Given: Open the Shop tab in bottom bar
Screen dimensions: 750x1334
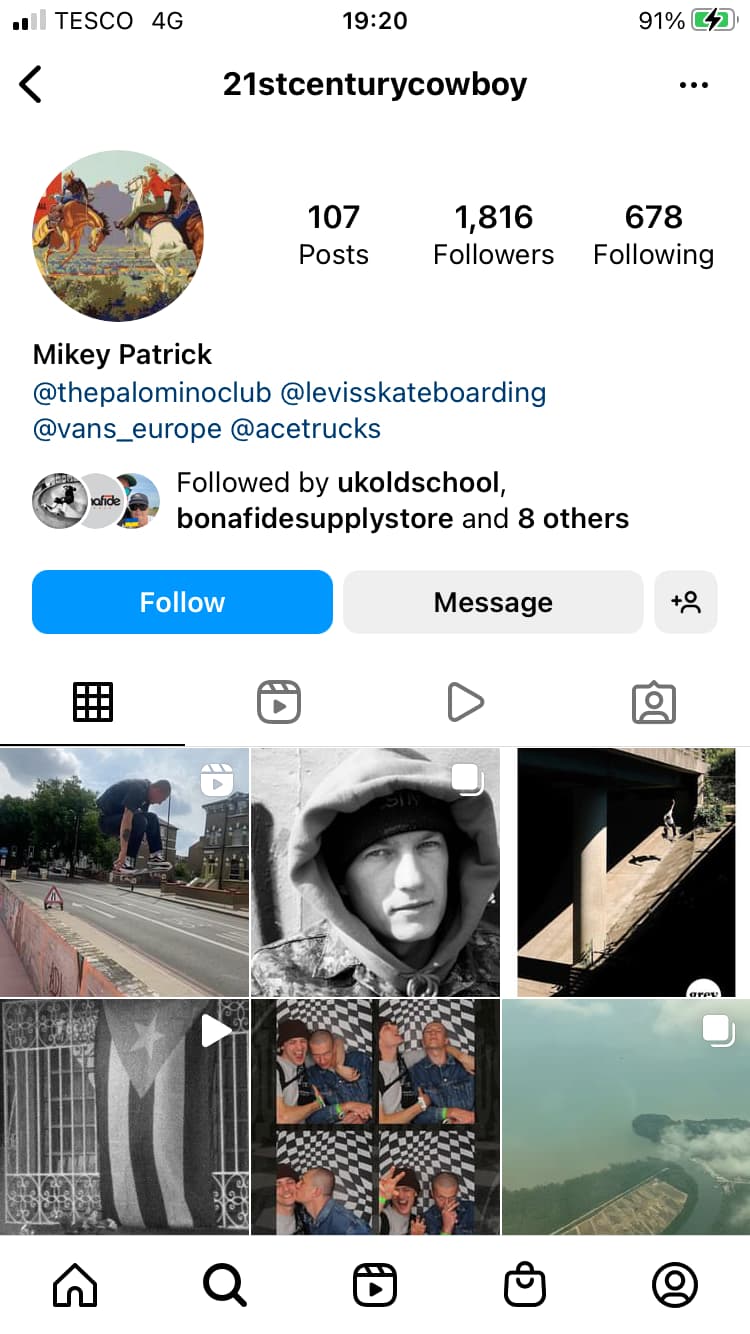Looking at the screenshot, I should click(x=525, y=1284).
